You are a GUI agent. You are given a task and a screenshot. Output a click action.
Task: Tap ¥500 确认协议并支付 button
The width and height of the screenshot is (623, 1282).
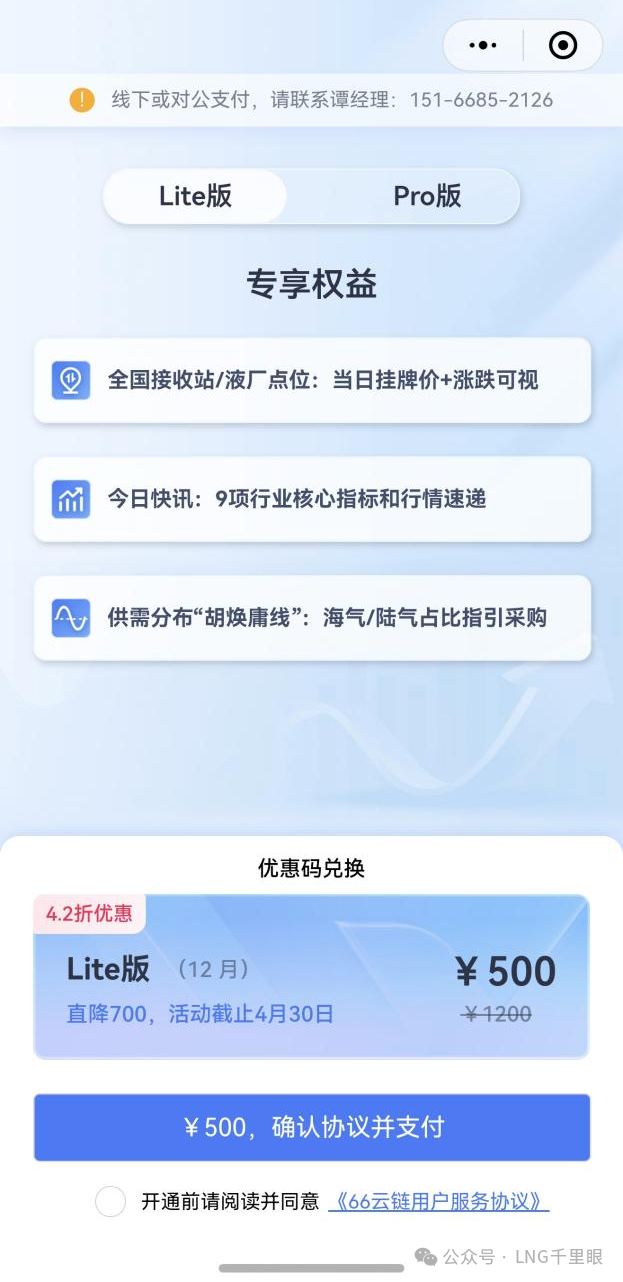[311, 1127]
